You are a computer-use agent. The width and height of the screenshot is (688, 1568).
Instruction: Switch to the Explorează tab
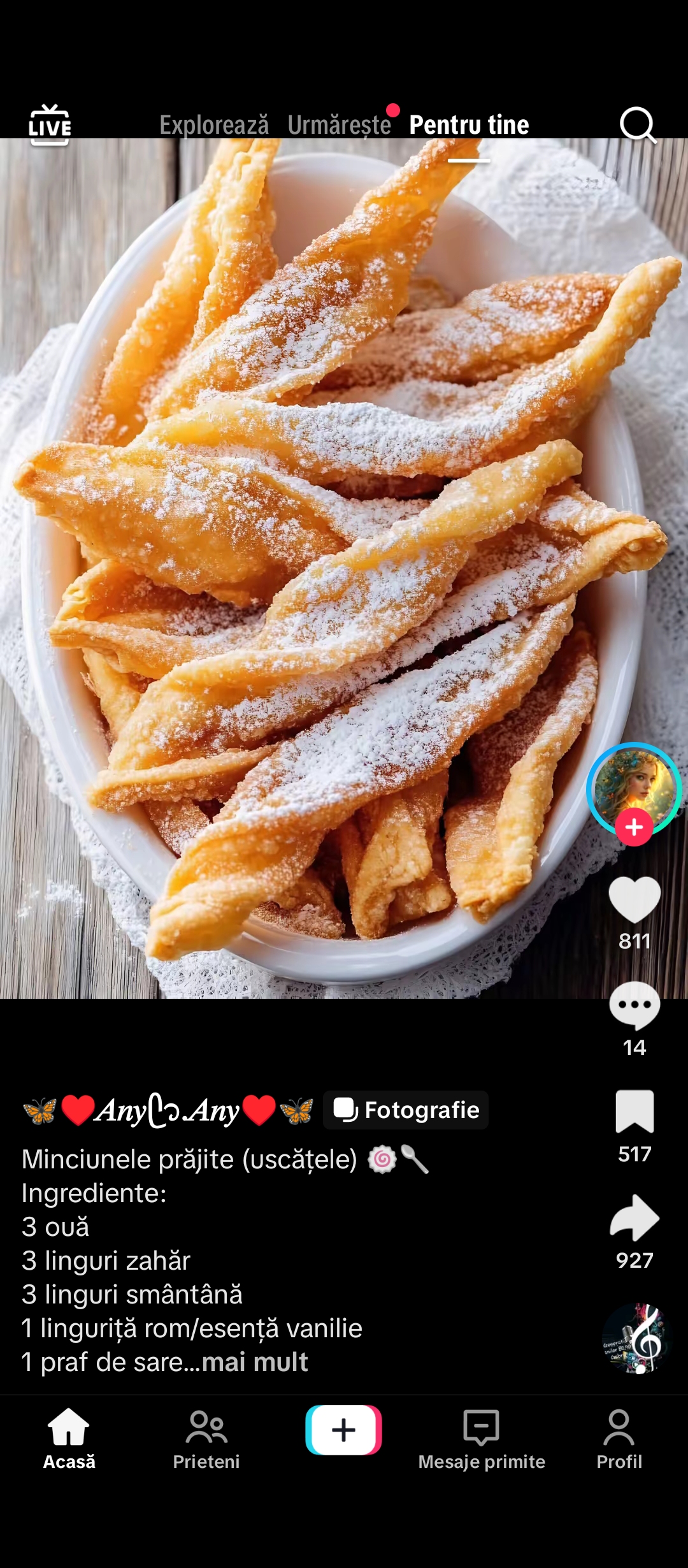click(x=214, y=125)
